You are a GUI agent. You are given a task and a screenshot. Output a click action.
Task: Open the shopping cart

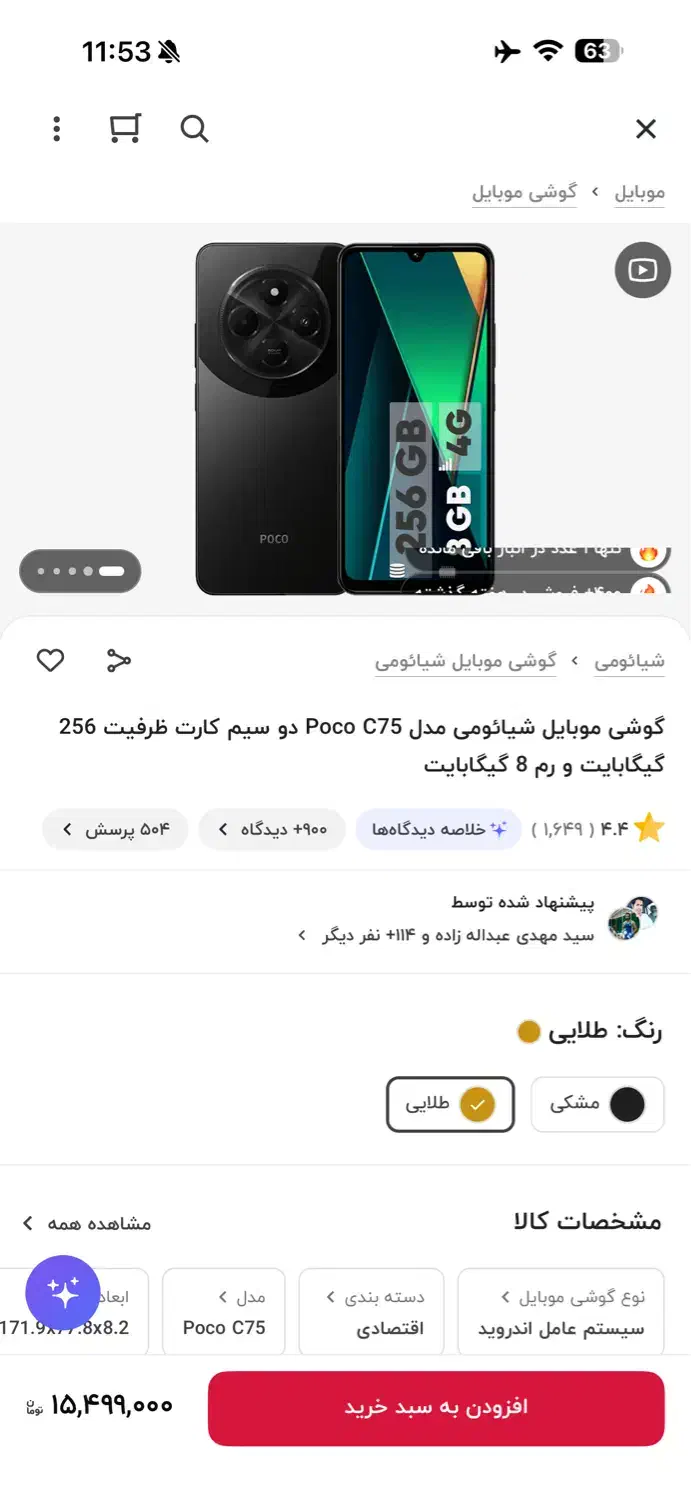[x=125, y=129]
